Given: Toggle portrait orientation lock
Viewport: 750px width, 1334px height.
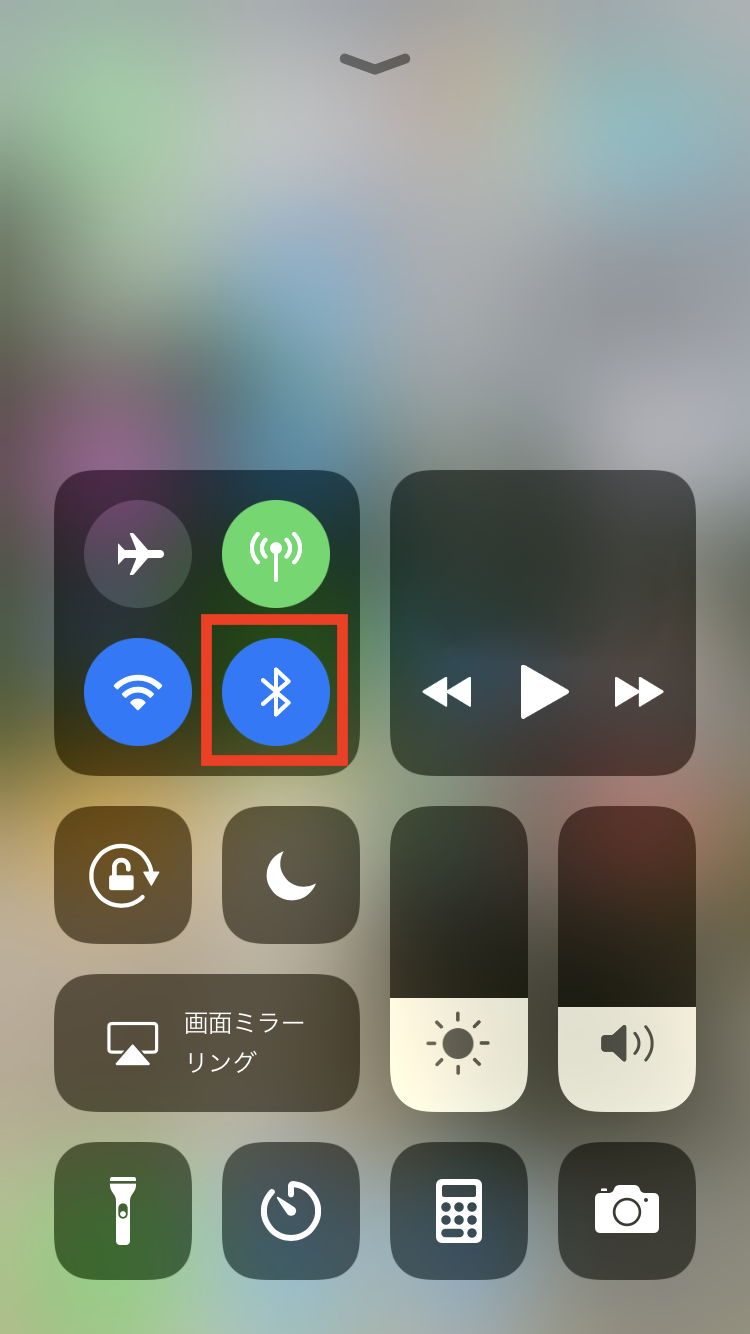Looking at the screenshot, I should 123,875.
